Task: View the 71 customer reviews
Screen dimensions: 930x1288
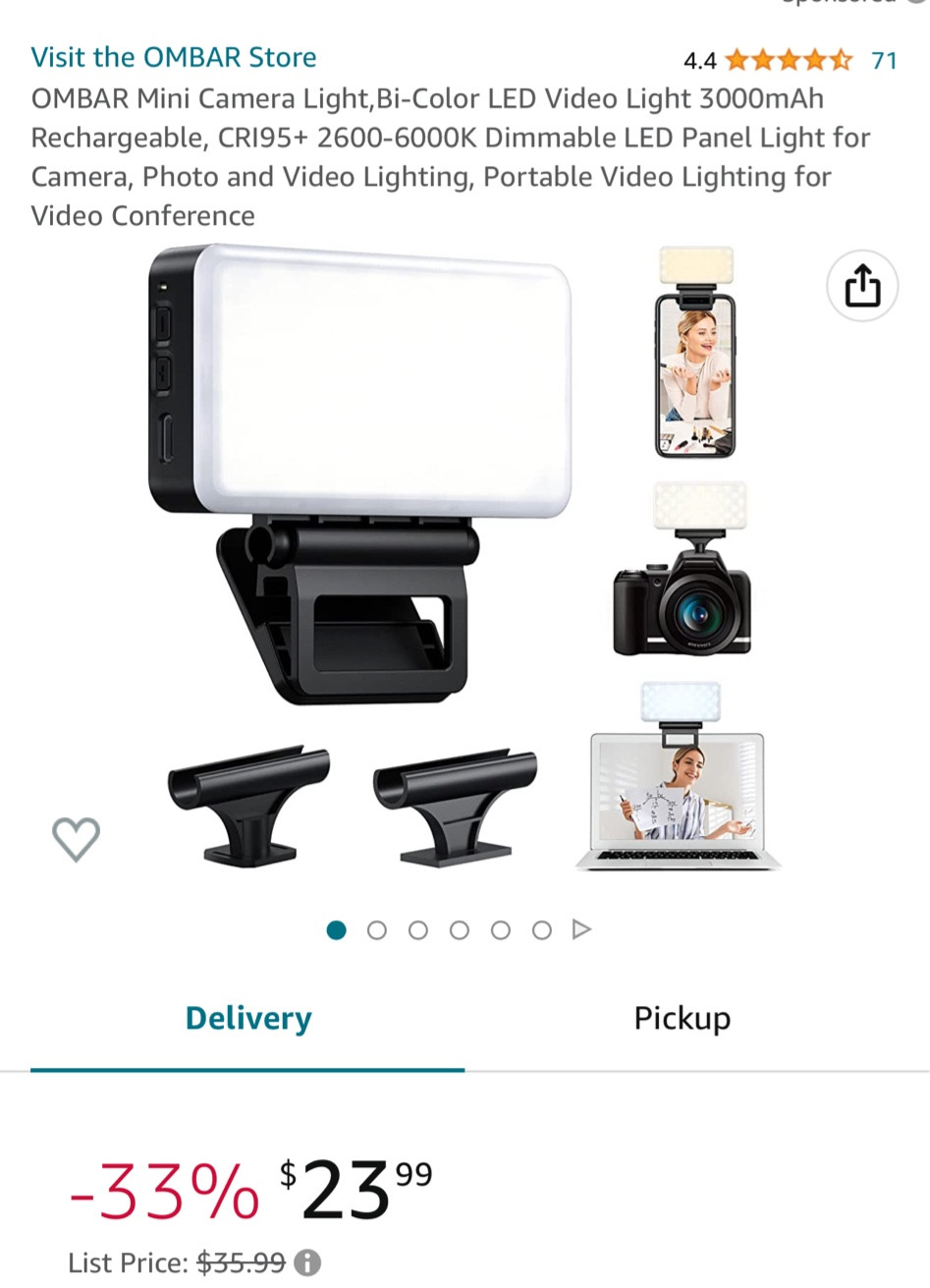Action: (x=884, y=59)
